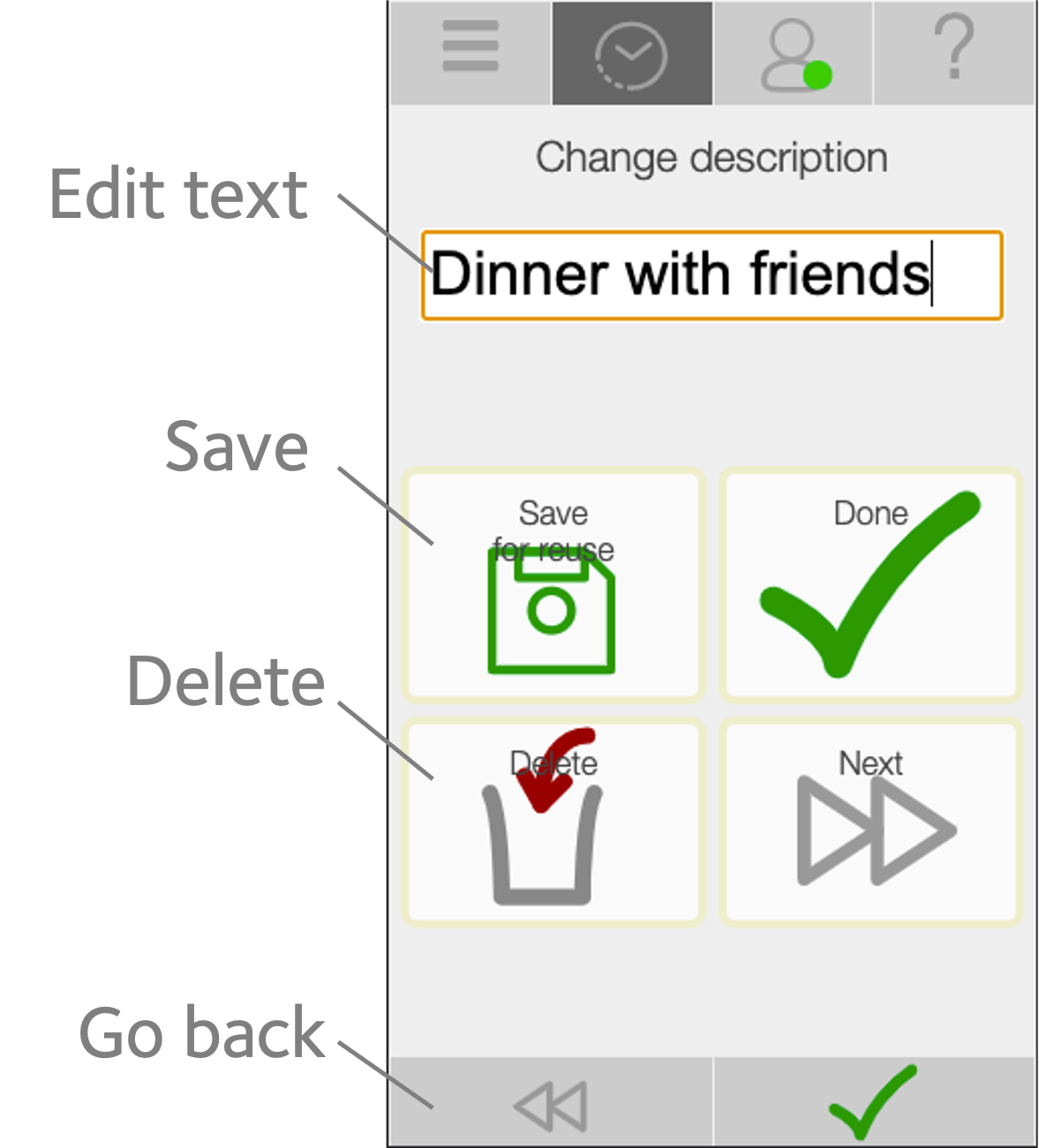Switch to the clock tab
The height and width of the screenshot is (1148, 1039).
click(x=632, y=53)
